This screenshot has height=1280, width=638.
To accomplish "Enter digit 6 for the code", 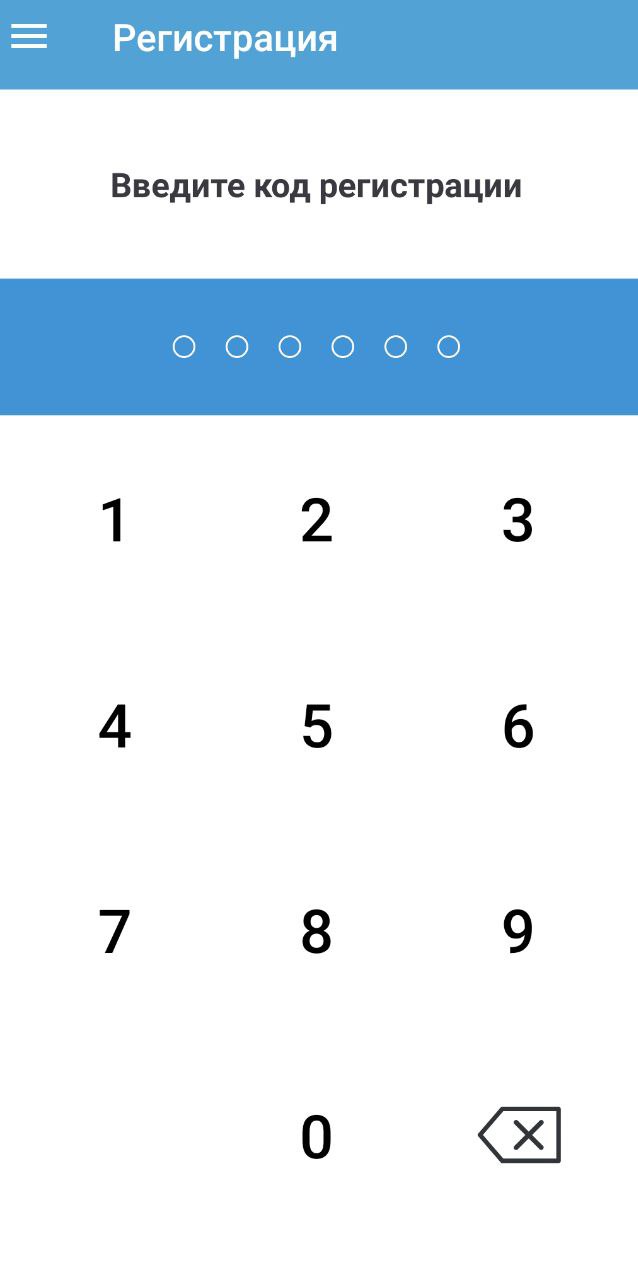I will point(518,727).
